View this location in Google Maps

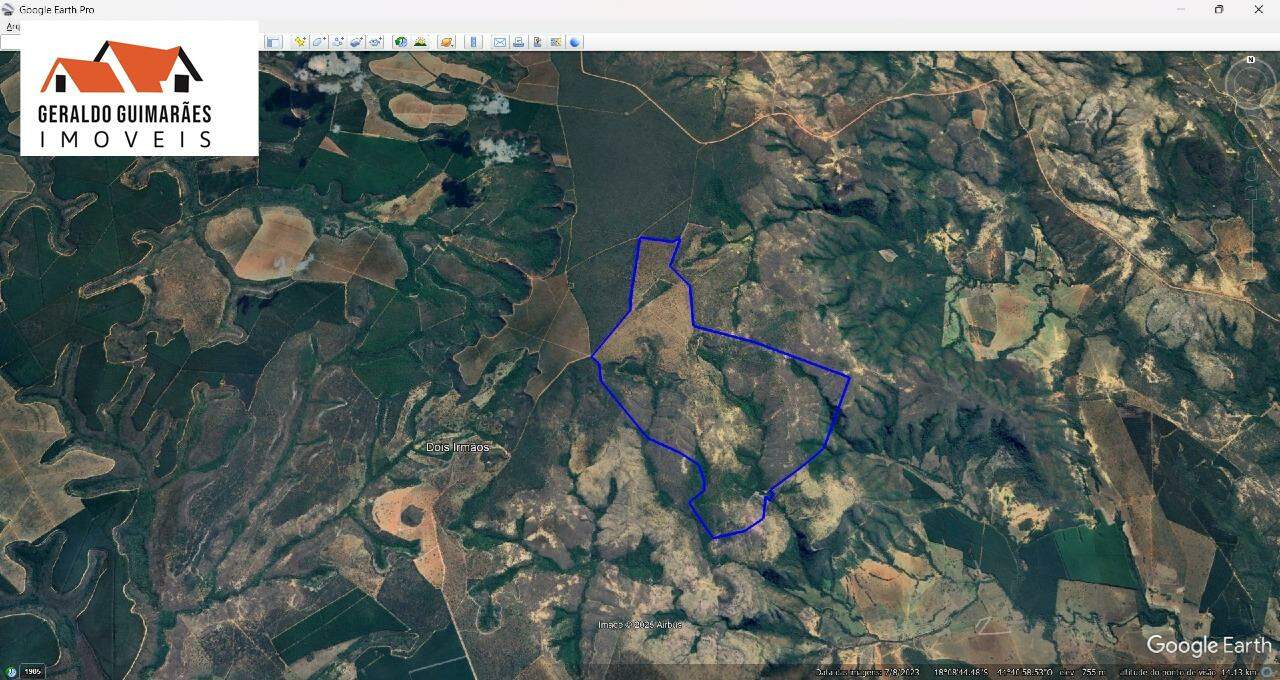(x=556, y=42)
